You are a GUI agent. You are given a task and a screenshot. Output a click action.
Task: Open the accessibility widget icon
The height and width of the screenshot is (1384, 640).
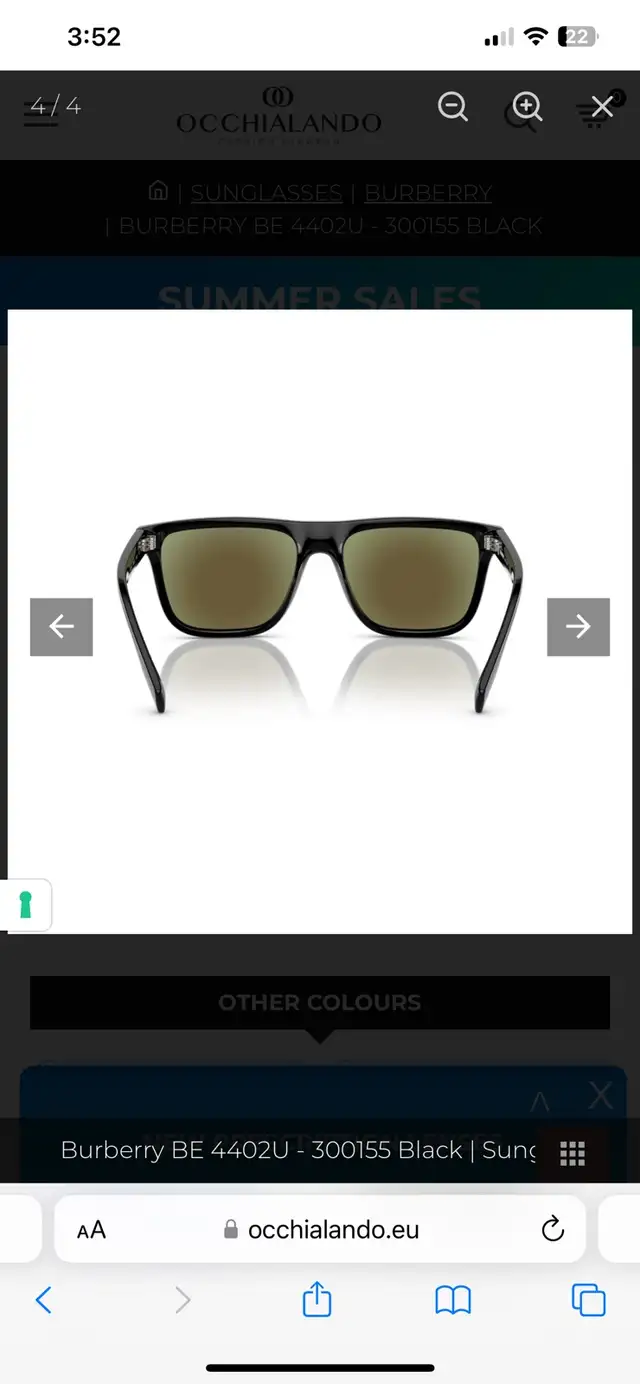pos(26,905)
